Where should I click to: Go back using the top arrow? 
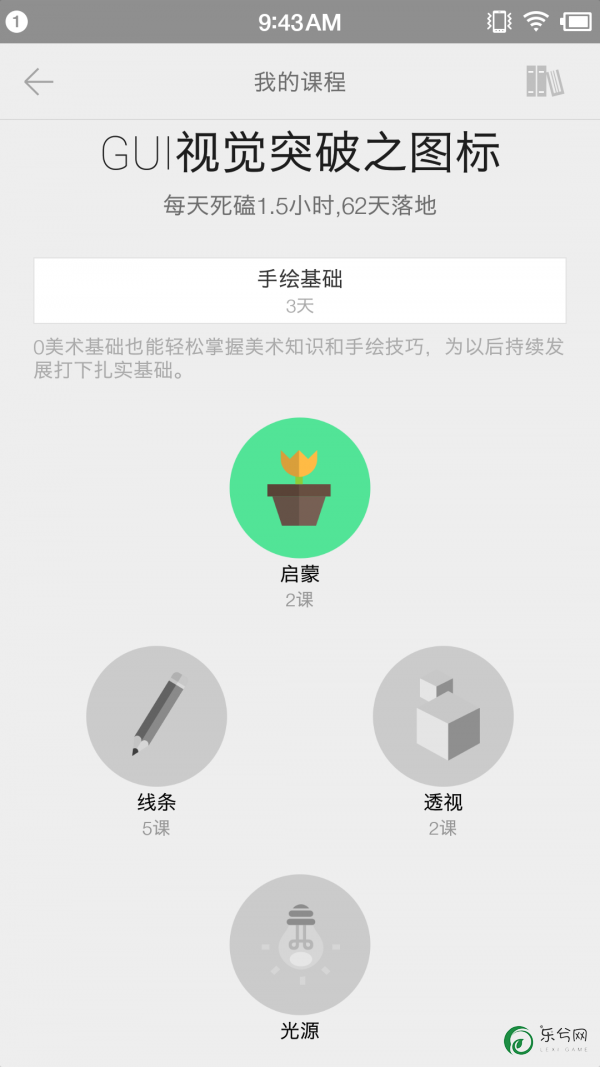pos(39,82)
